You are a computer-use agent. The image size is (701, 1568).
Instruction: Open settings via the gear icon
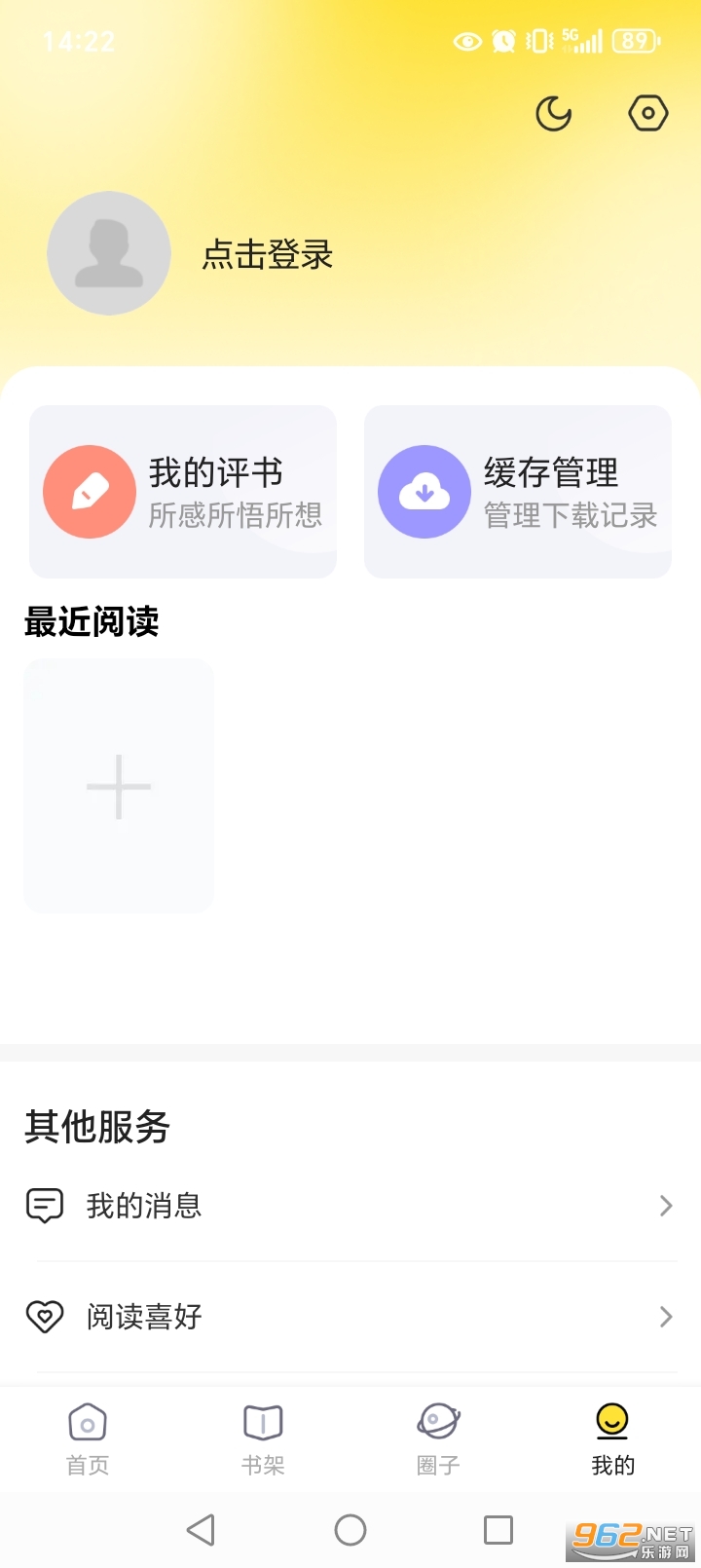click(647, 113)
